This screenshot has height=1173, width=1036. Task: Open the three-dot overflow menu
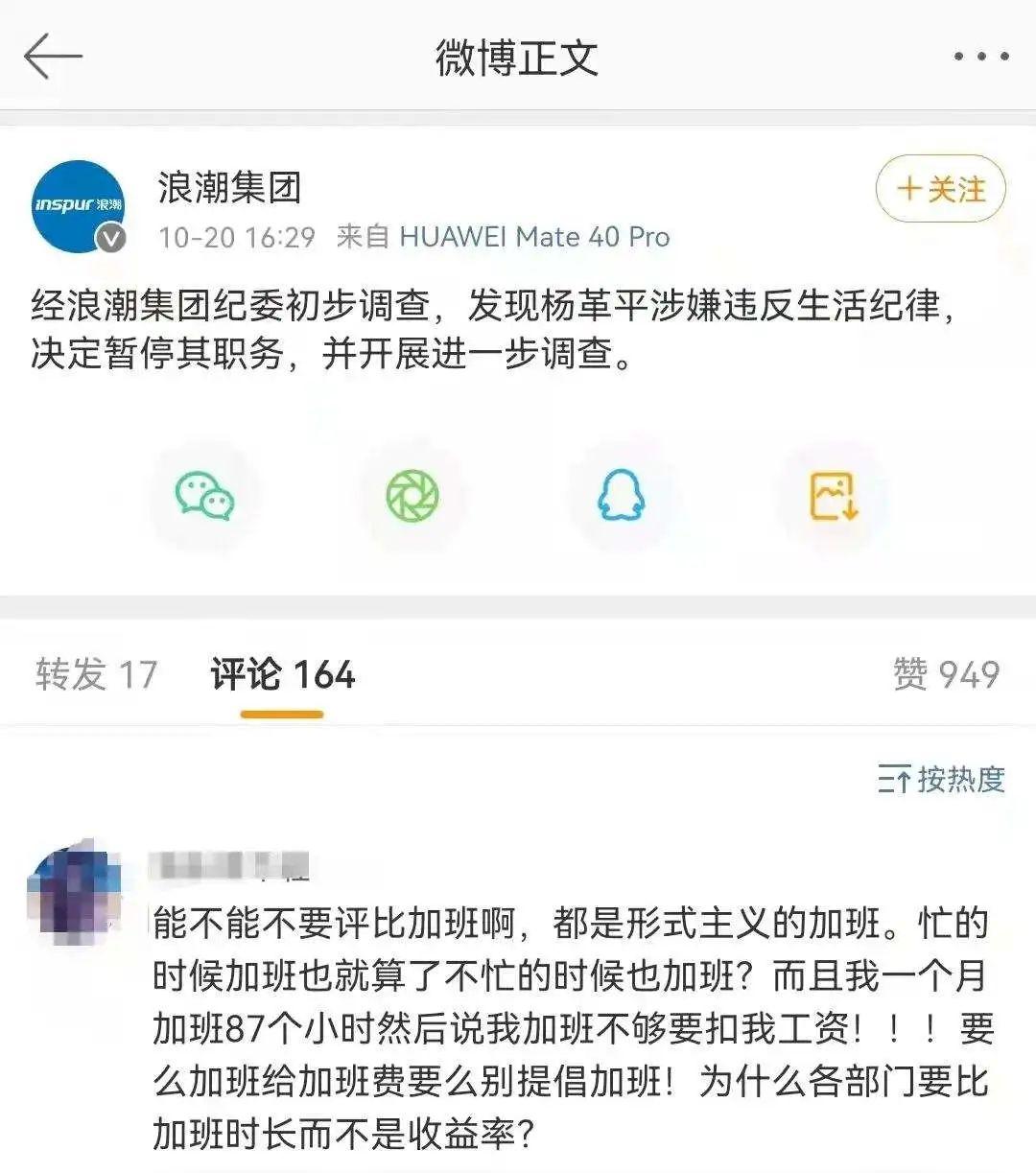point(980,58)
